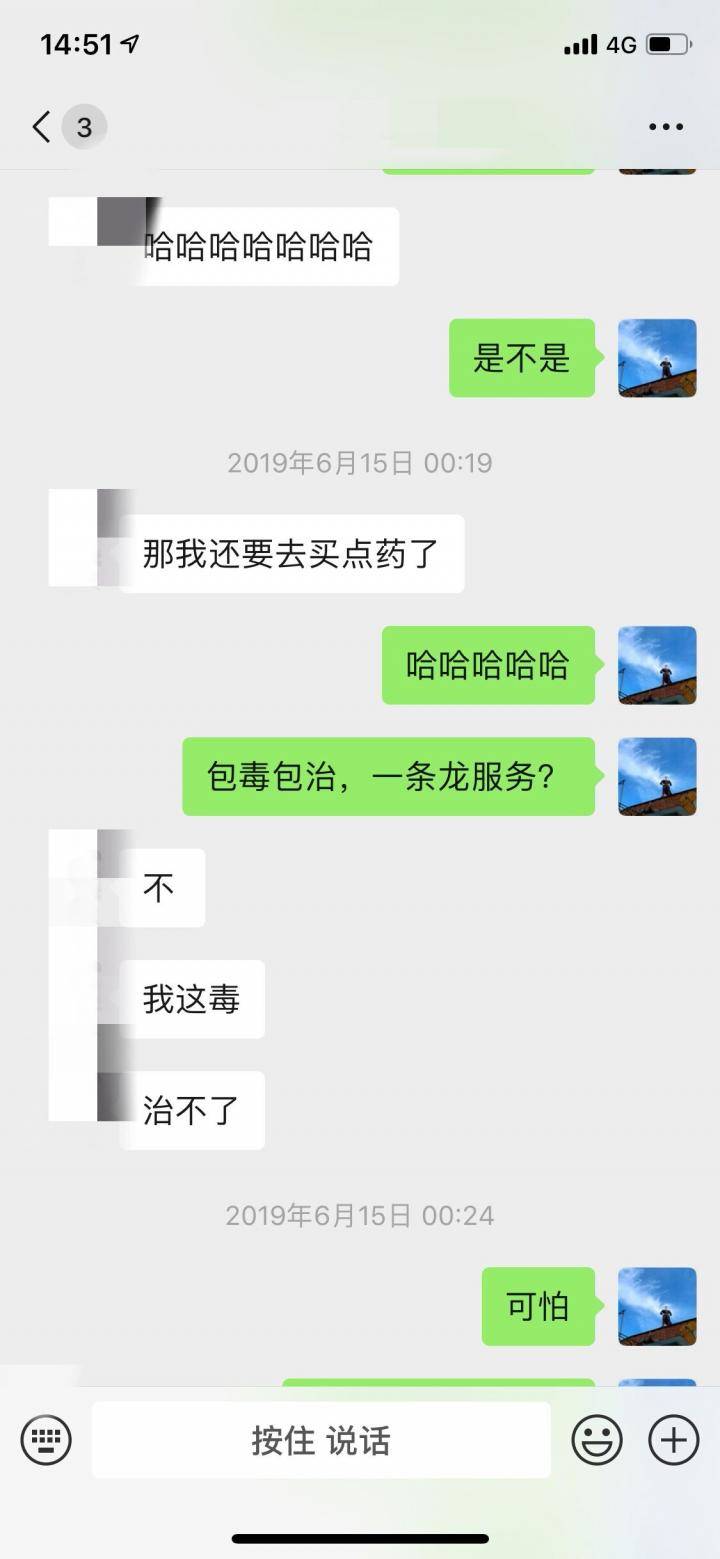
Task: Tap the back chevron to exit chat
Action: pyautogui.click(x=38, y=126)
